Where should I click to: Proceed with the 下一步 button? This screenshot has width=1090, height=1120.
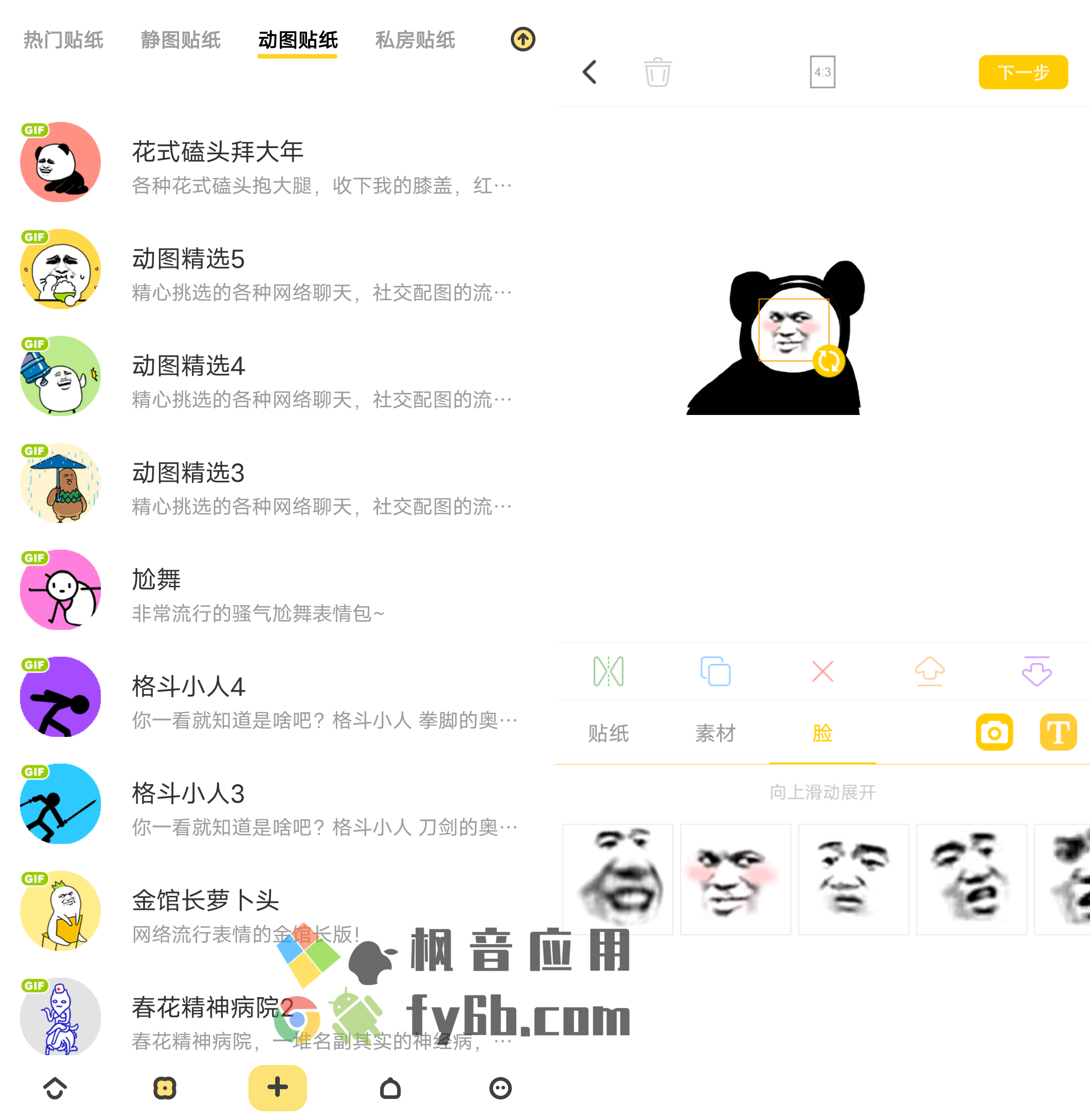point(1023,72)
